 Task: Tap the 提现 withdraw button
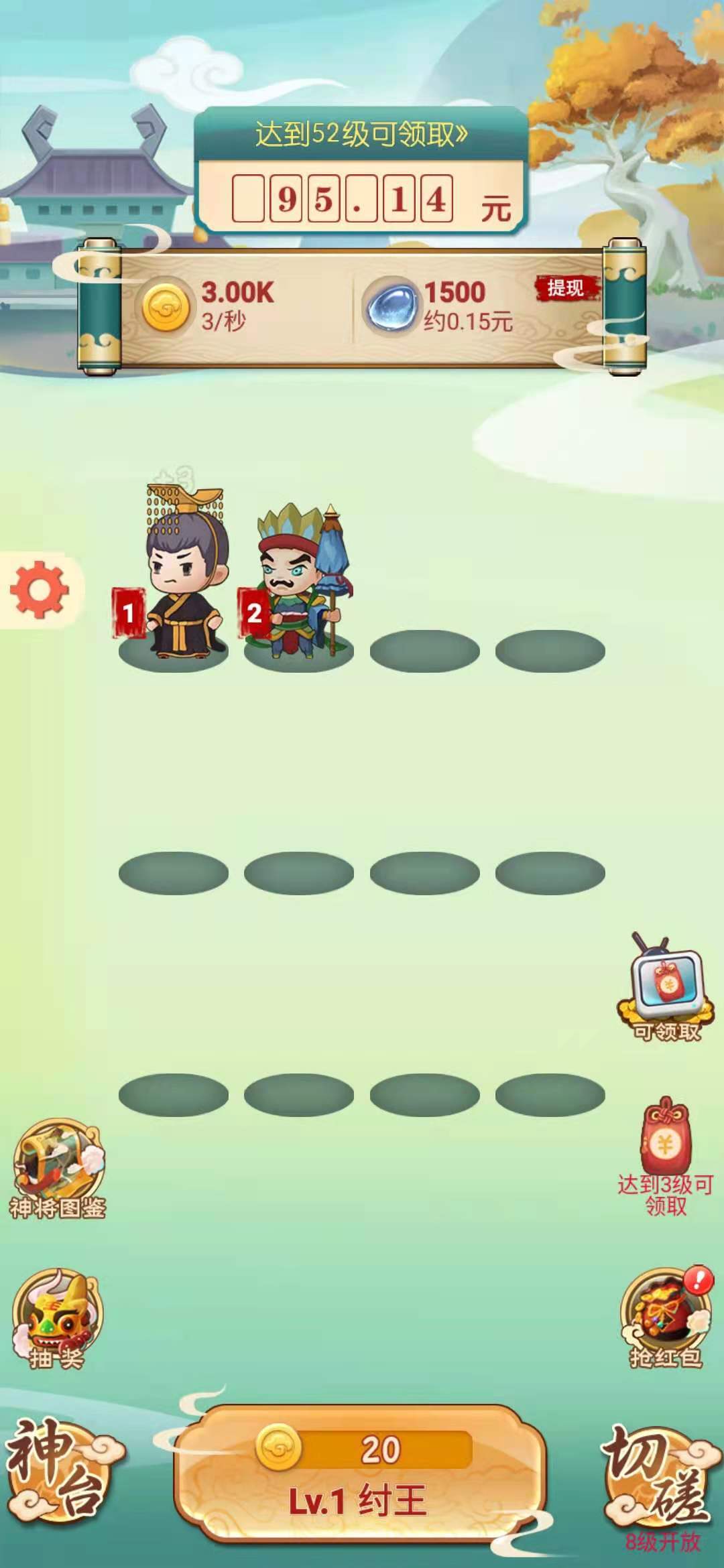coord(564,289)
